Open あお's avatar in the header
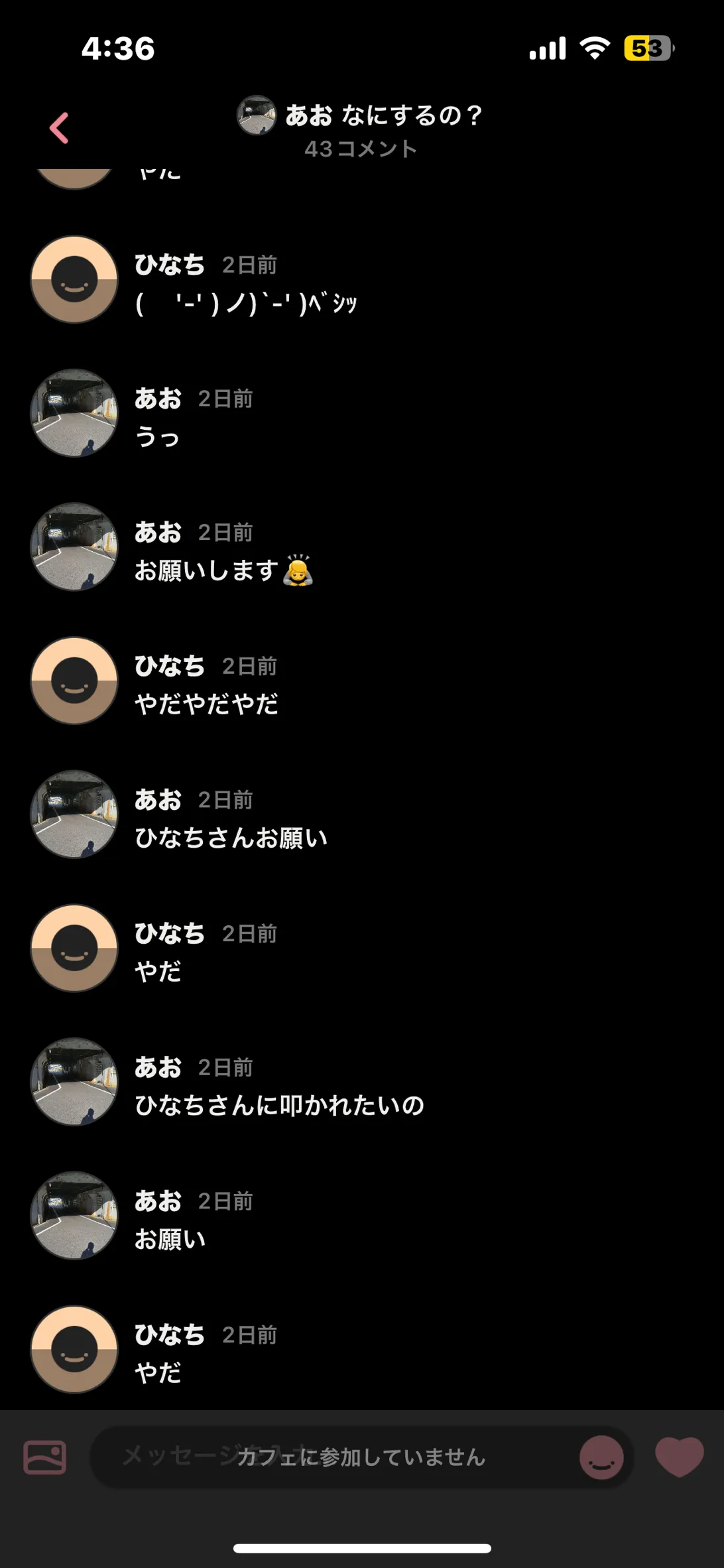 point(256,115)
